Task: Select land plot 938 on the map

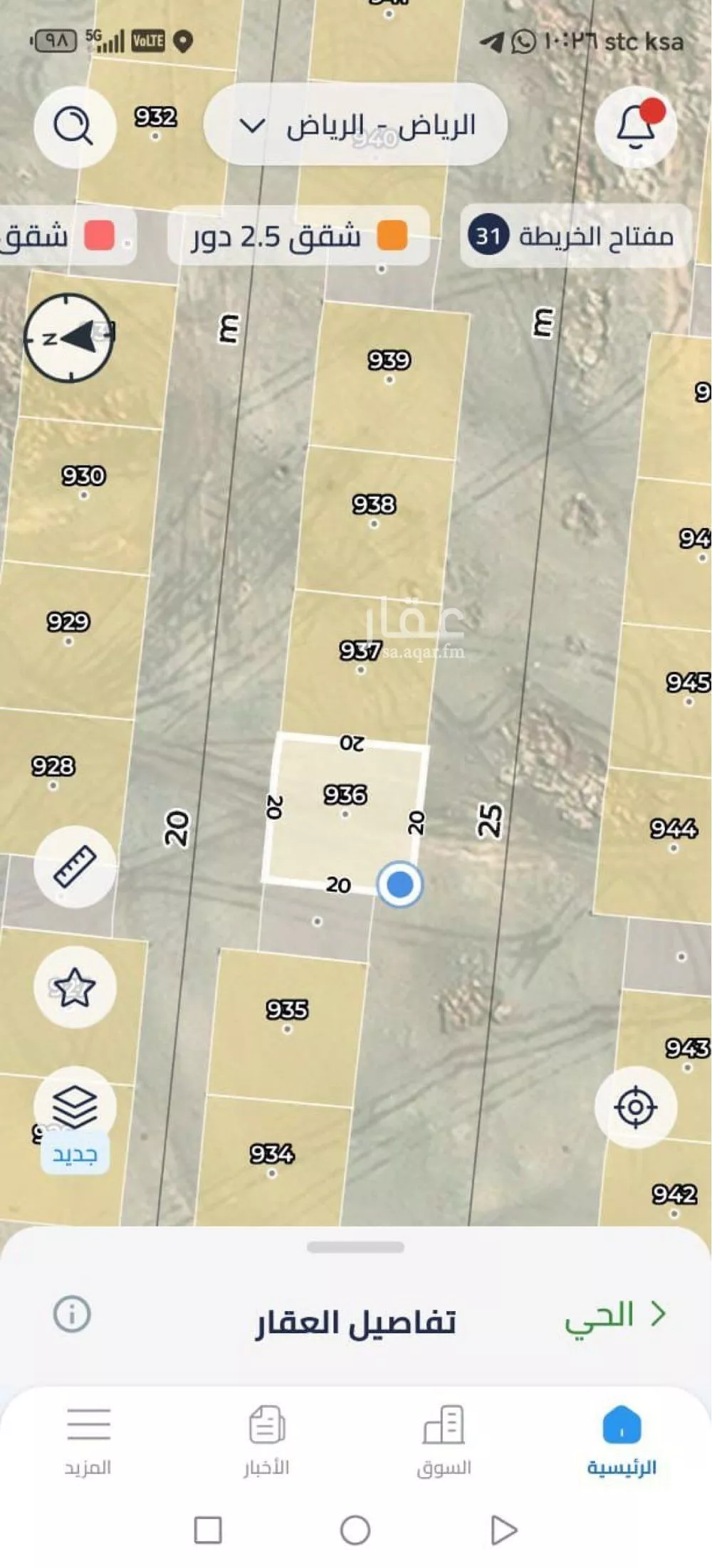Action: tap(374, 512)
